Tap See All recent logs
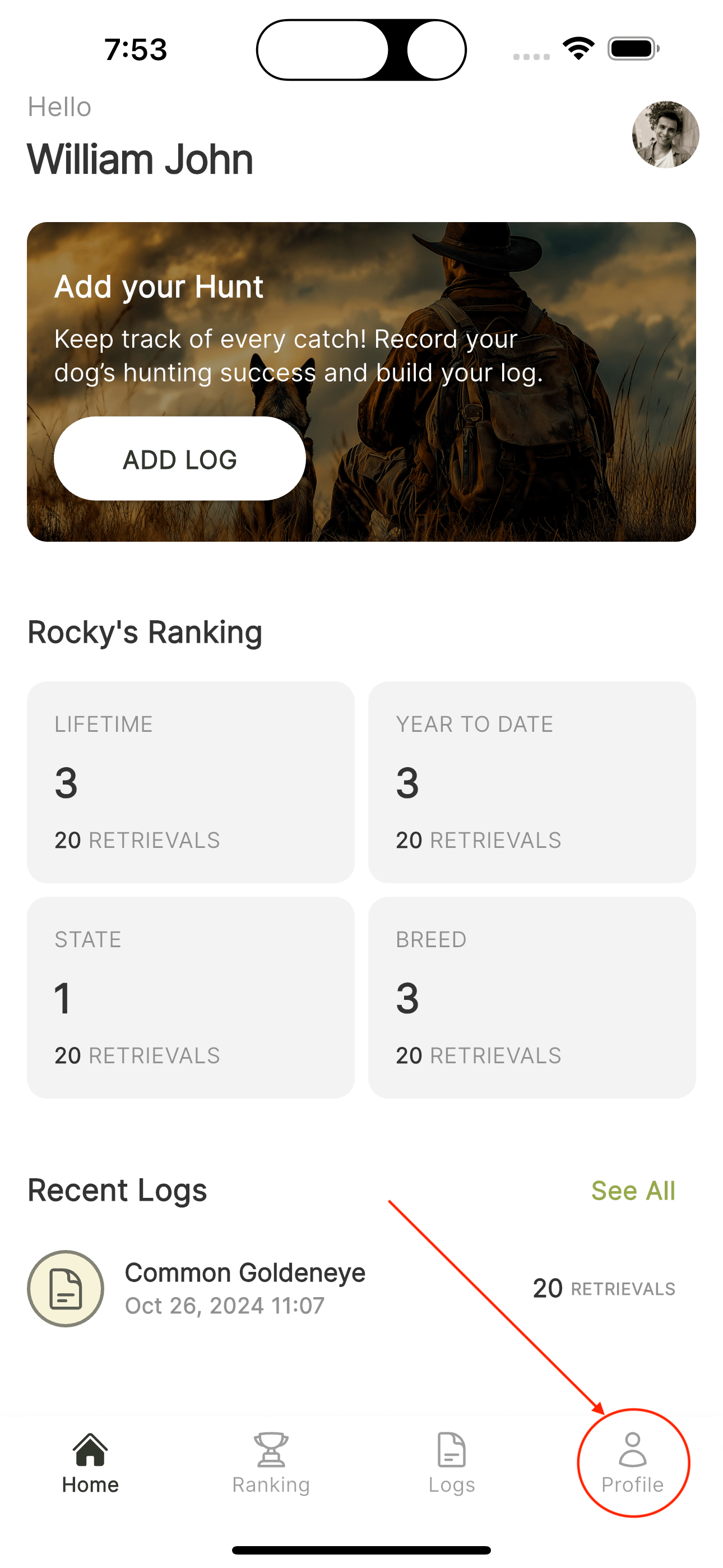Viewport: 723px width, 1568px height. pos(633,1191)
